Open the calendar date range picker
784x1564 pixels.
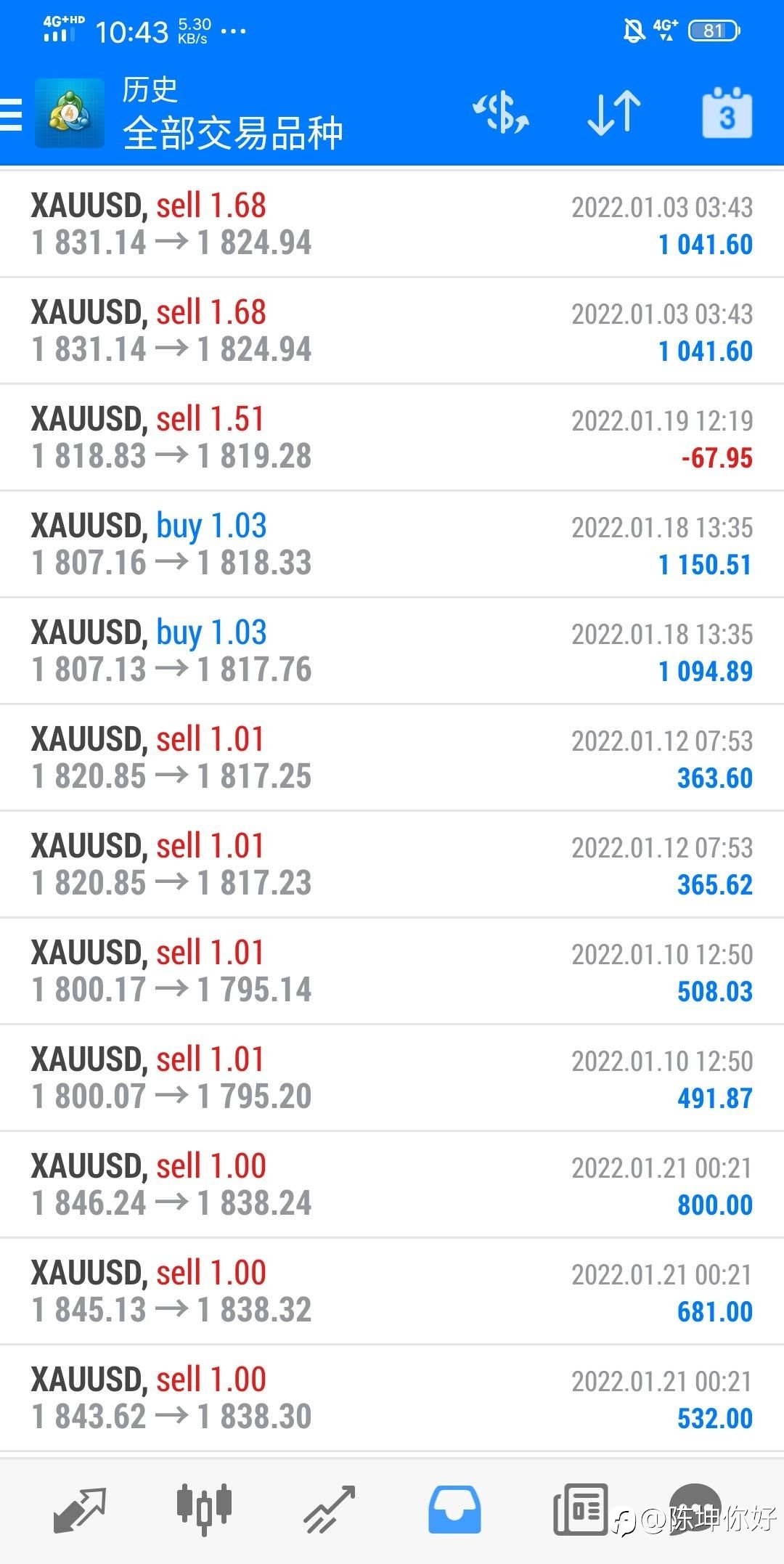pyautogui.click(x=727, y=113)
